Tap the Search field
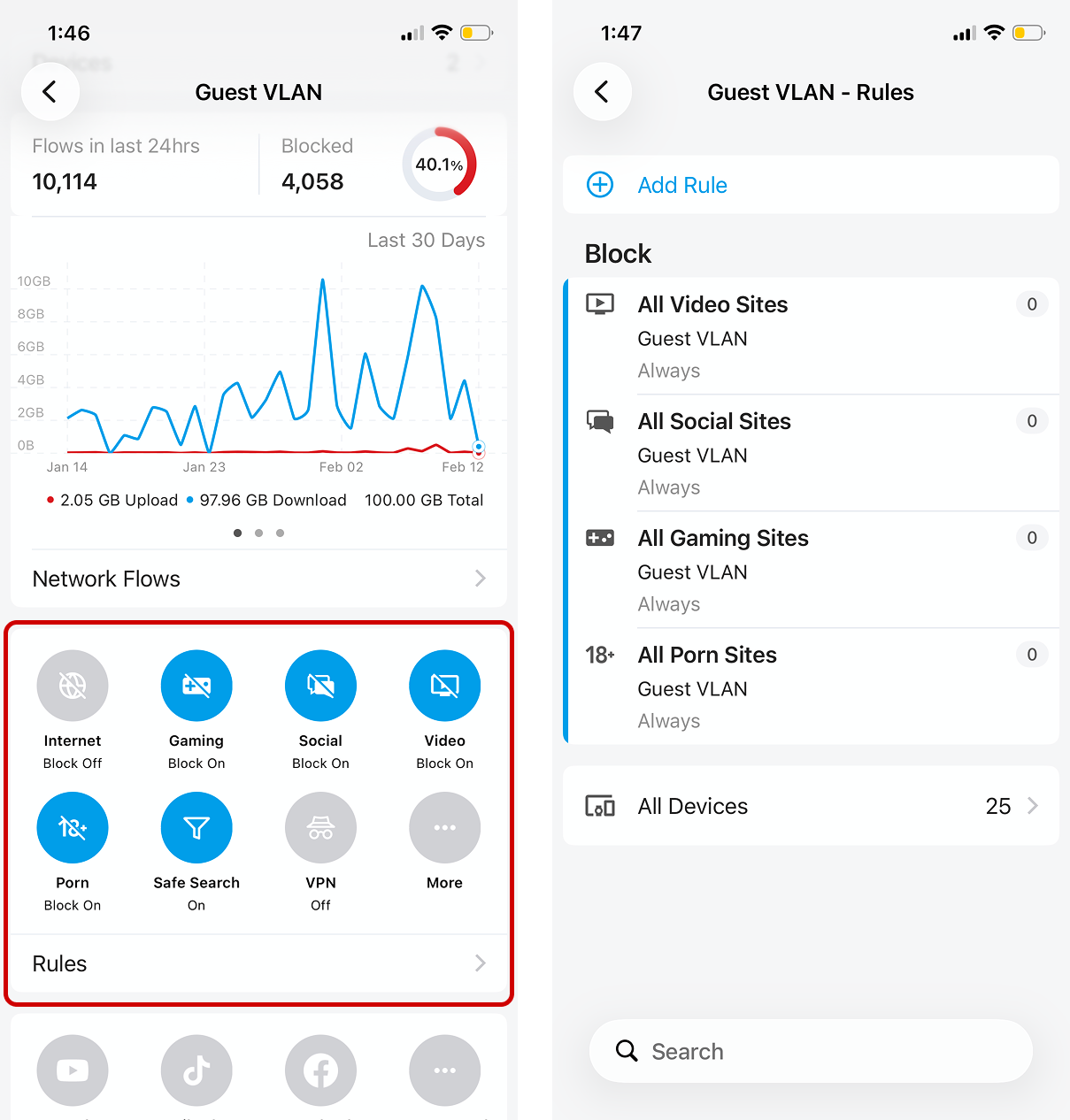This screenshot has height=1120, width=1070. click(811, 1051)
